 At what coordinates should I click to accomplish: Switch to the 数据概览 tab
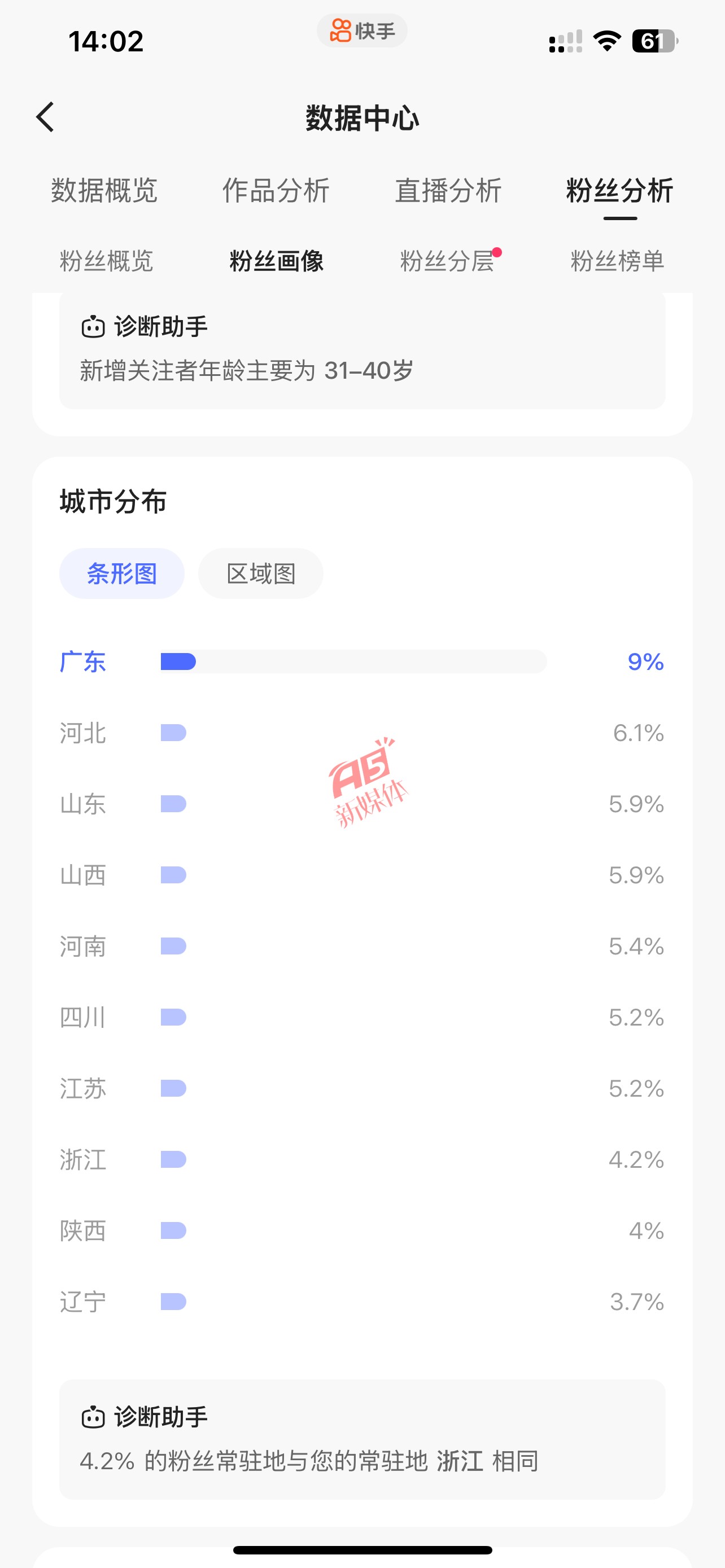coord(104,191)
